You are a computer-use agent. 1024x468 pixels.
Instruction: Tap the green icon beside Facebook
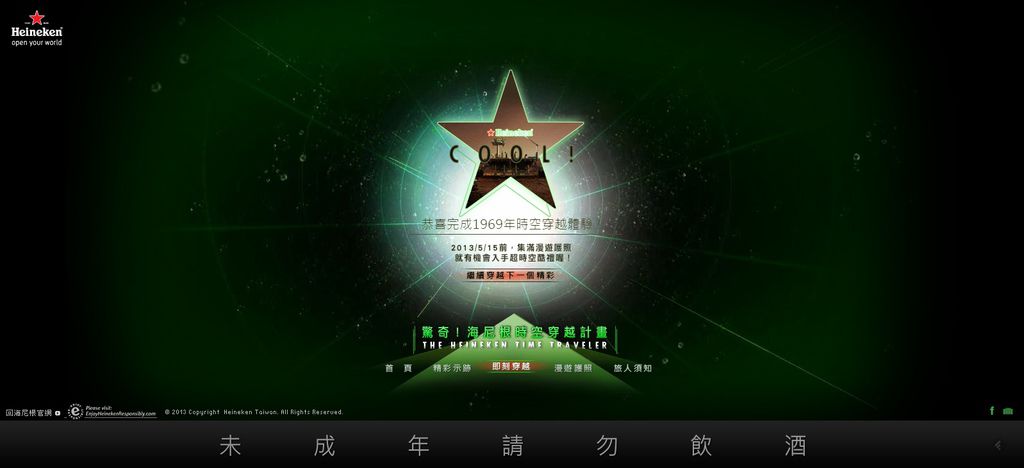pos(1008,411)
